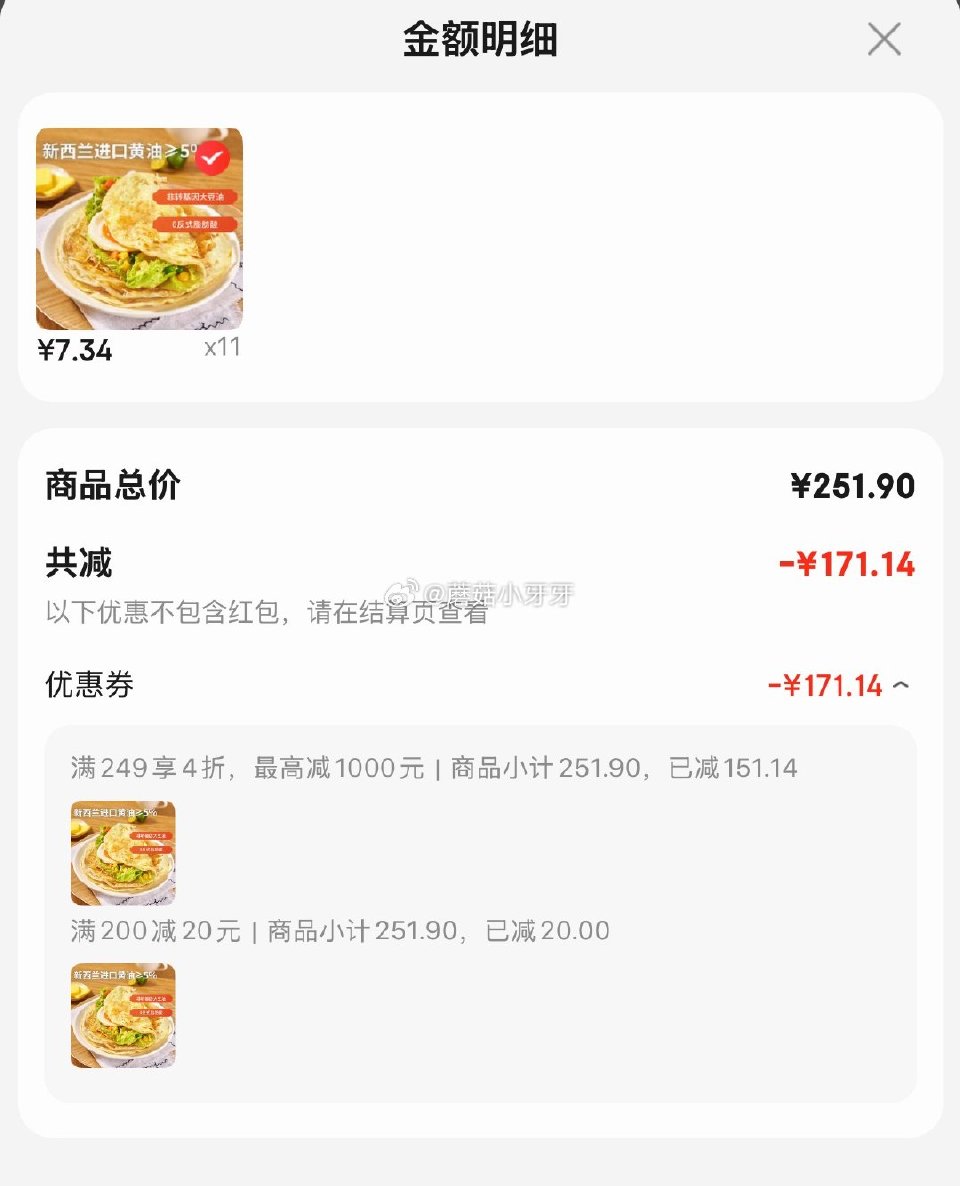This screenshot has height=1186, width=960.
Task: Open the first coupon's product thumbnail
Action: tap(122, 853)
